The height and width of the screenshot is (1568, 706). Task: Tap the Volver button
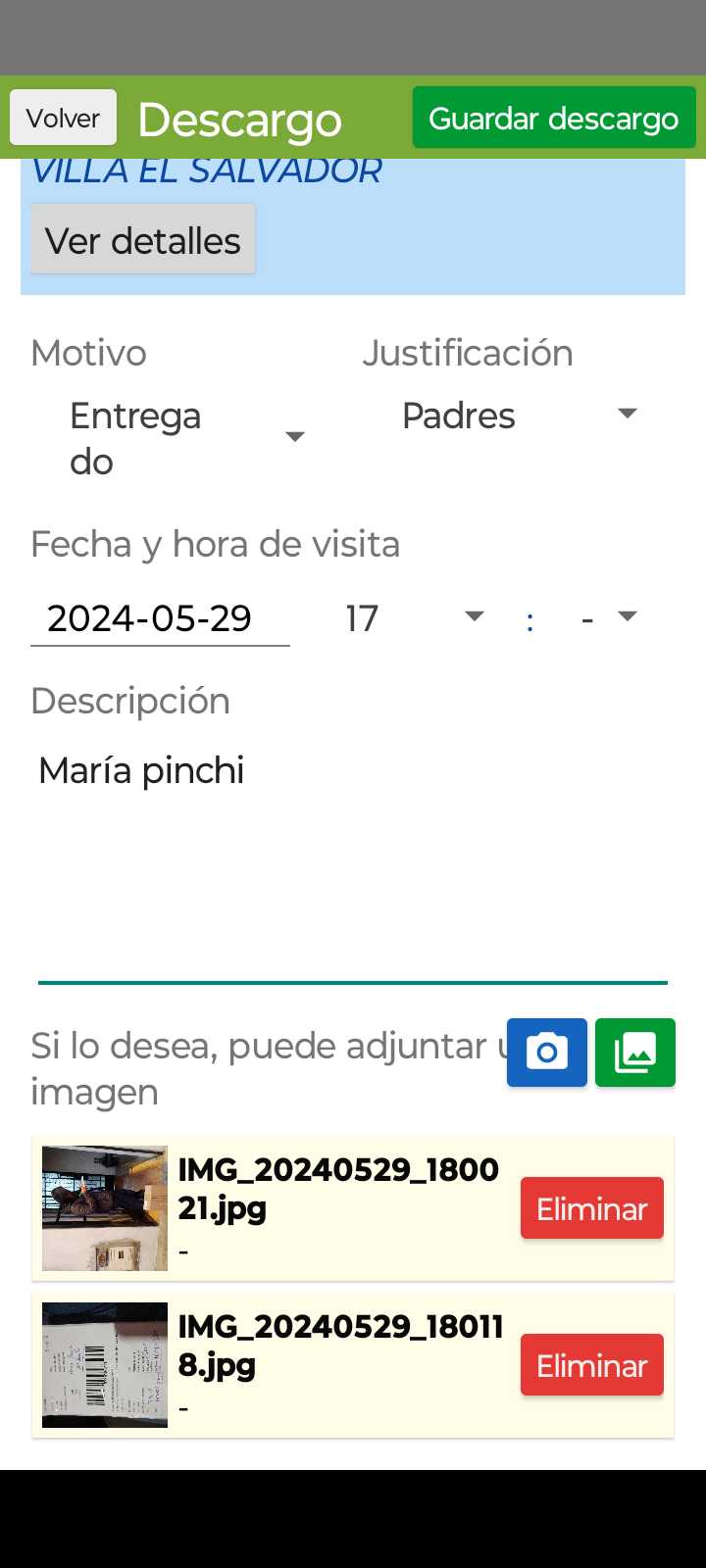(x=63, y=118)
